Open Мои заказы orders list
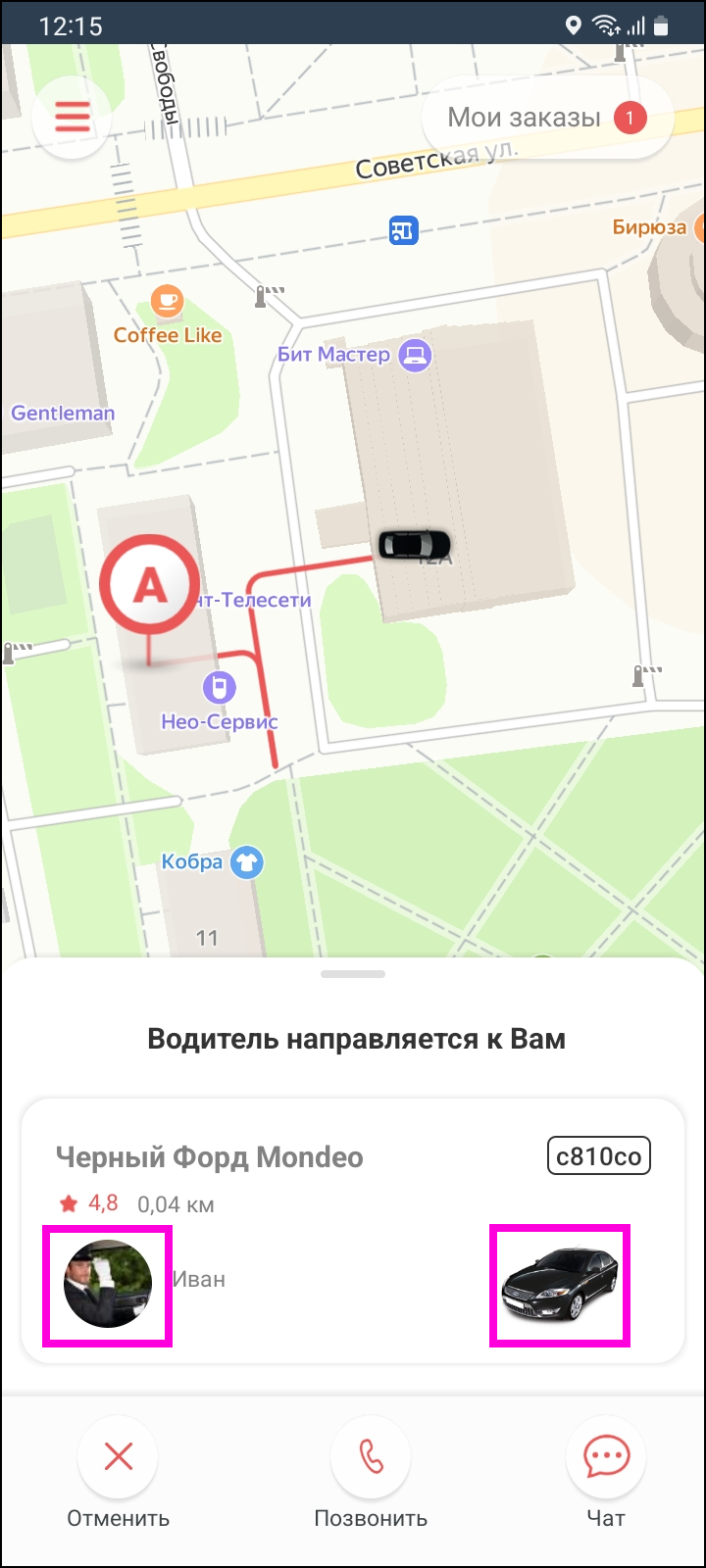The image size is (706, 1568). (x=546, y=119)
